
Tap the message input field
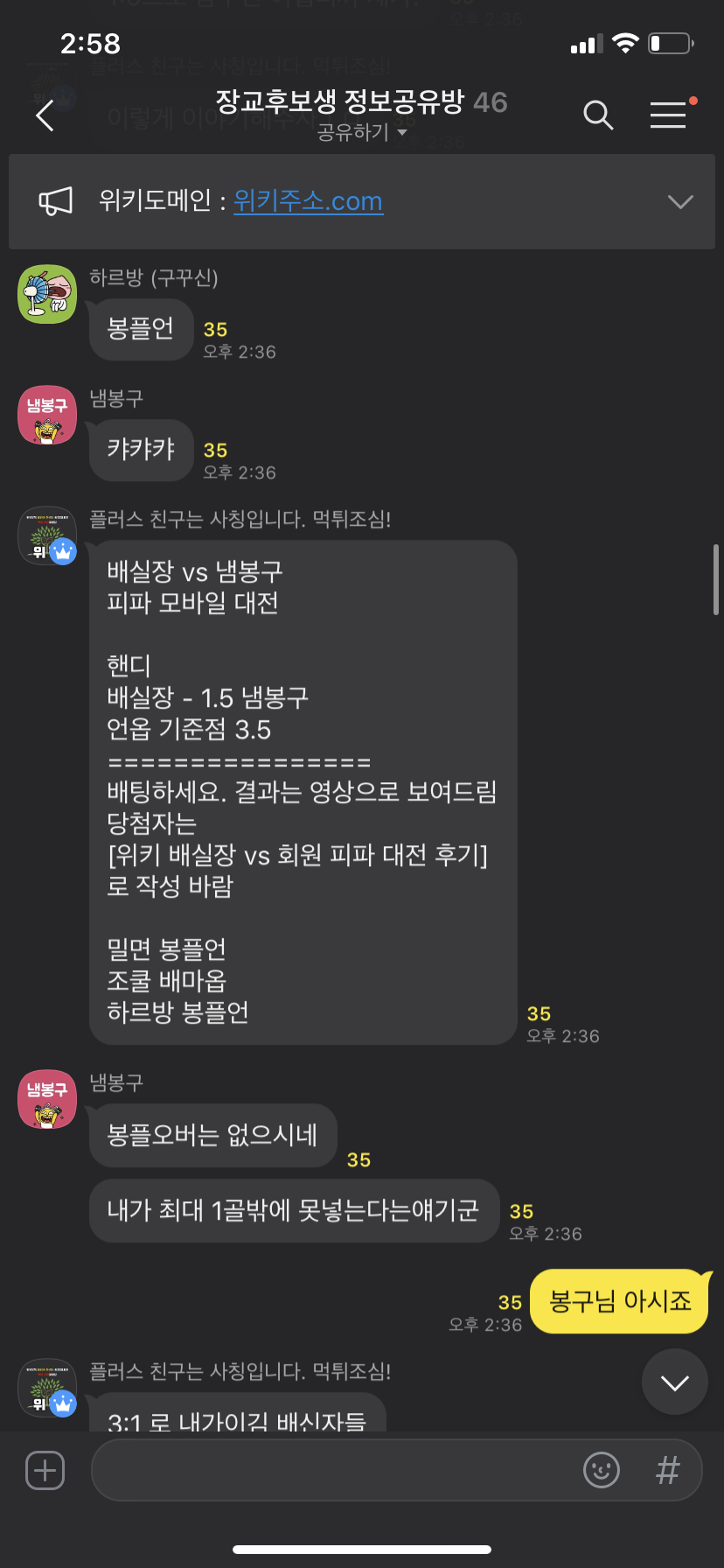click(x=332, y=1470)
